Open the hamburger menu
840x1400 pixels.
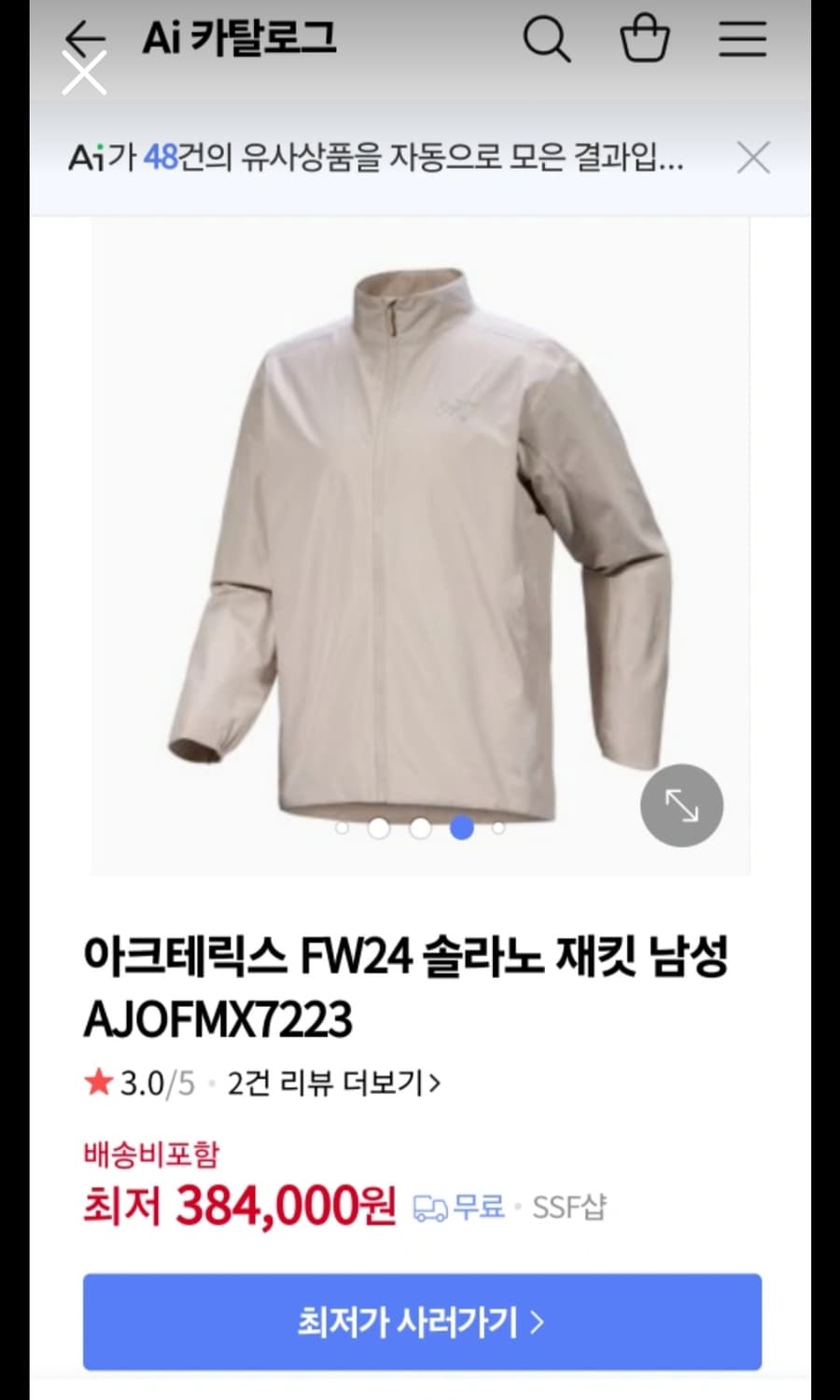click(x=743, y=39)
